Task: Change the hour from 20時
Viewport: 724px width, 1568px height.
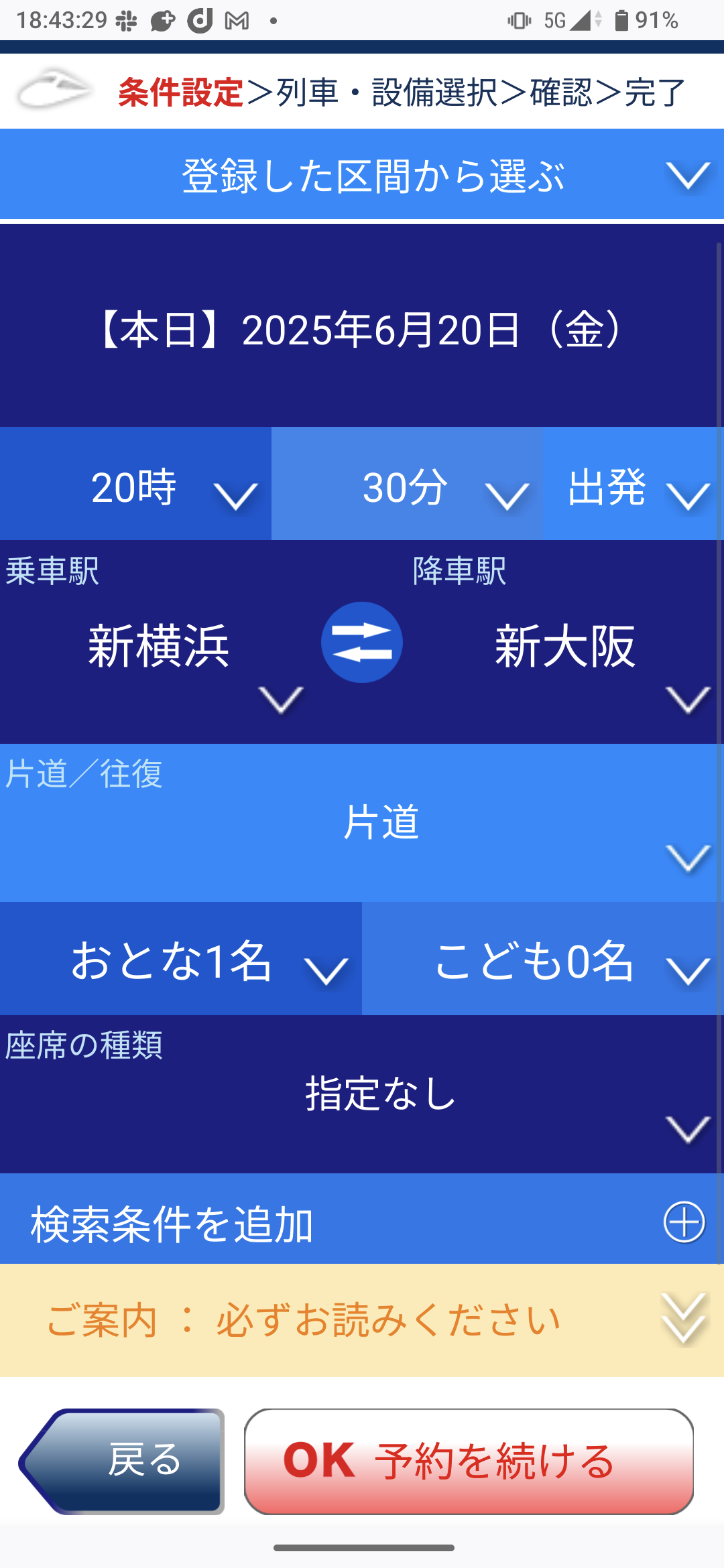Action: pyautogui.click(x=135, y=484)
